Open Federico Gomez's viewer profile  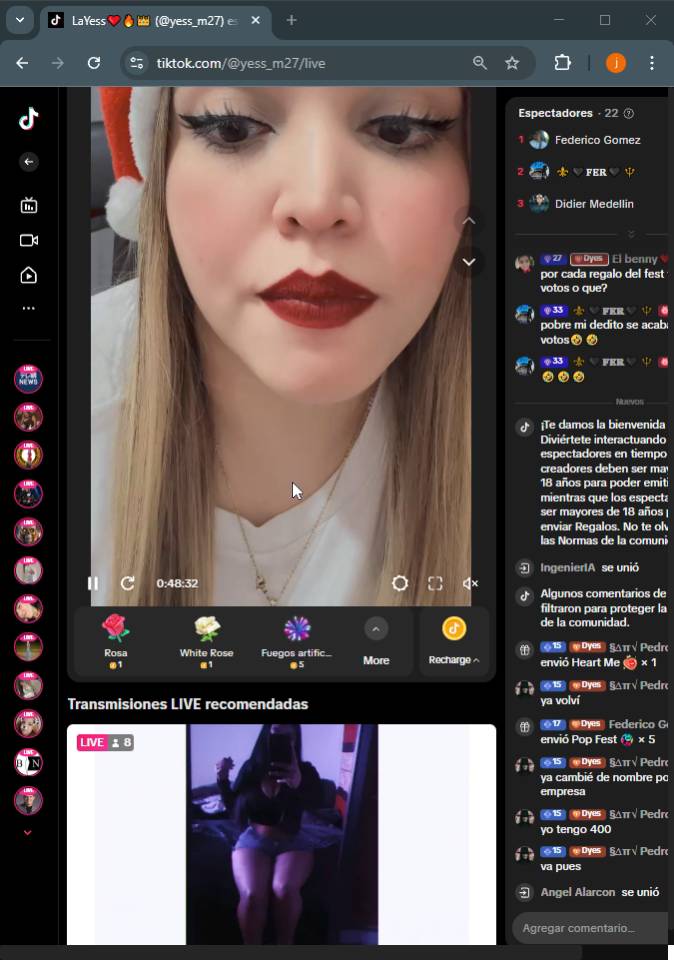[597, 140]
